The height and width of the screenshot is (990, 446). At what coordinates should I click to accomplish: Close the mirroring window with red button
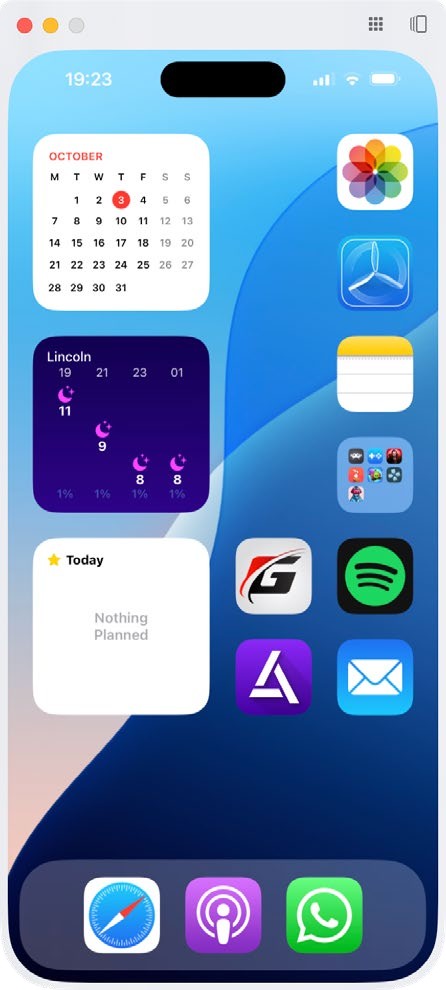pos(25,25)
